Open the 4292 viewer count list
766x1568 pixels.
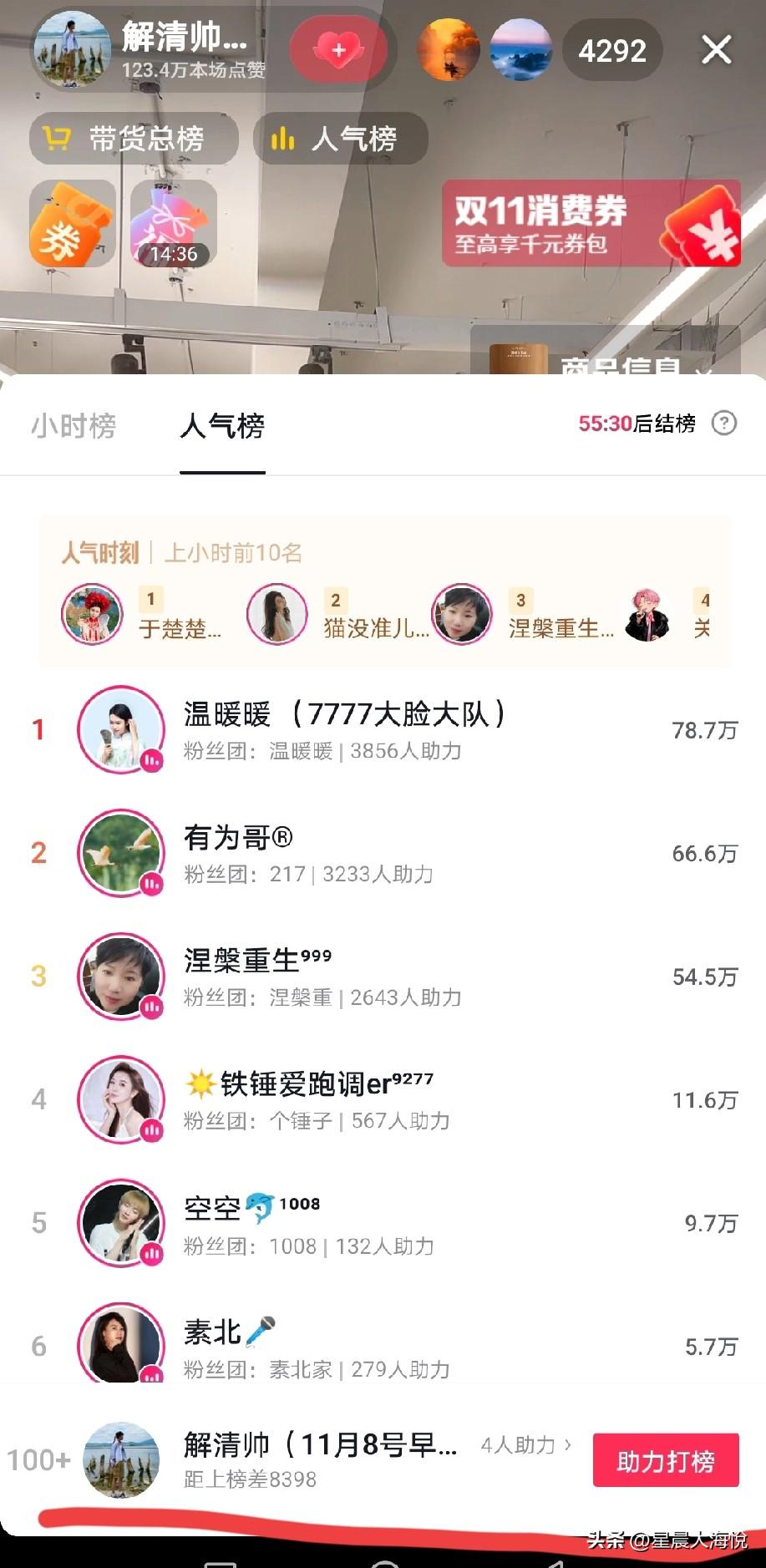(x=612, y=51)
